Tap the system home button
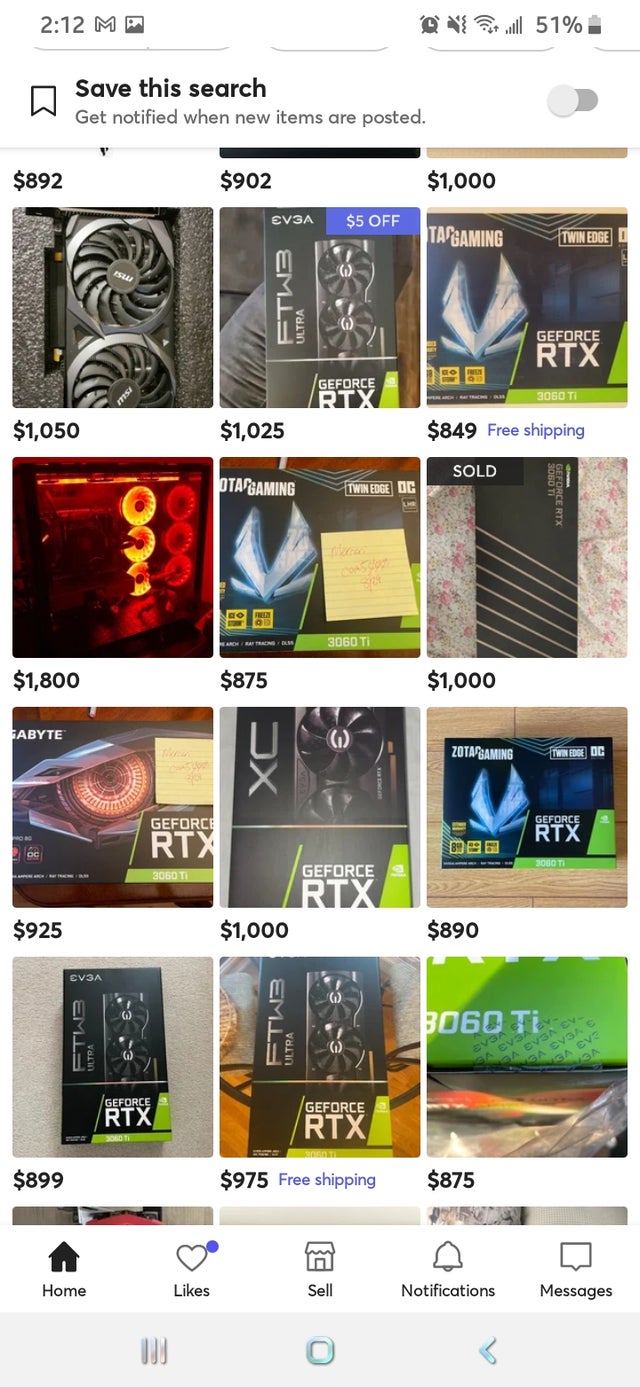Screen dimensions: 640x1387 (x=320, y=1351)
